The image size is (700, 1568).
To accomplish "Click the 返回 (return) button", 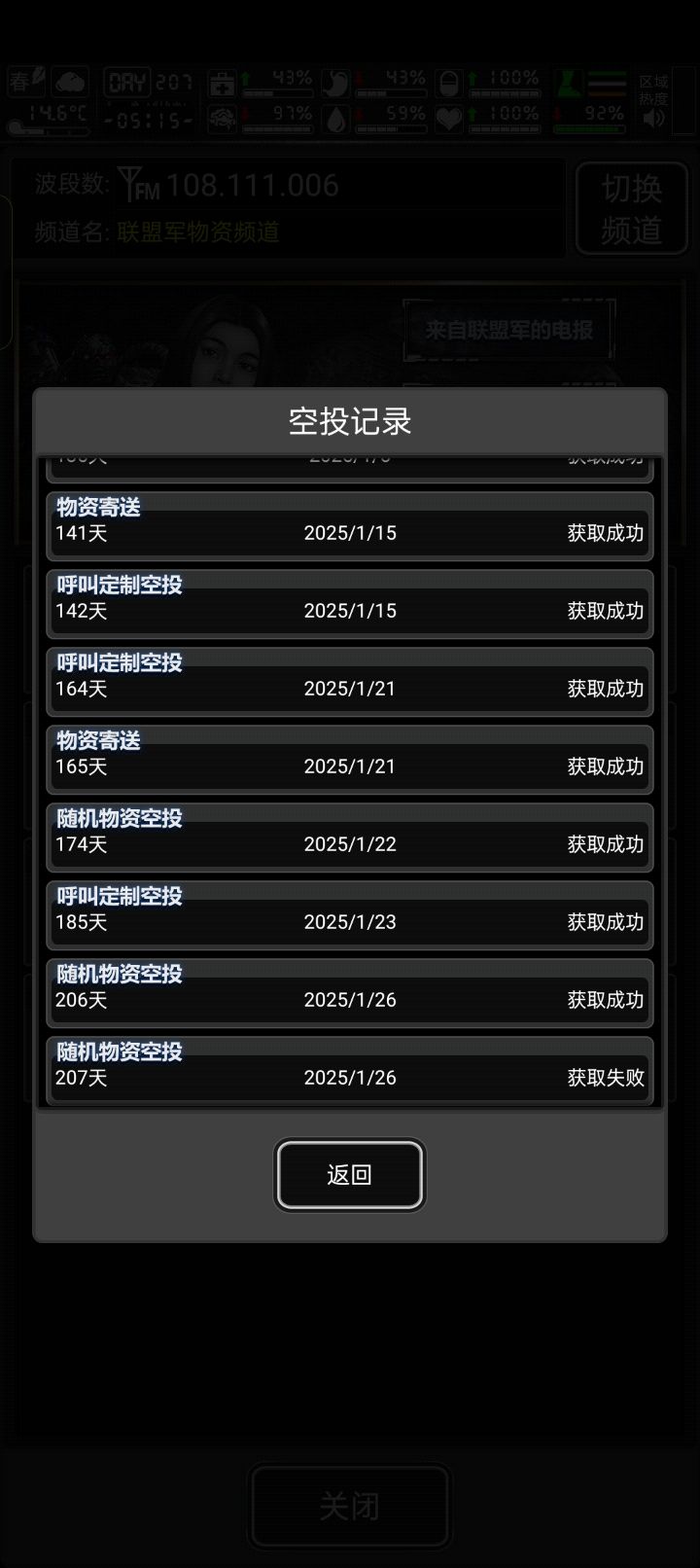I will [x=350, y=1174].
